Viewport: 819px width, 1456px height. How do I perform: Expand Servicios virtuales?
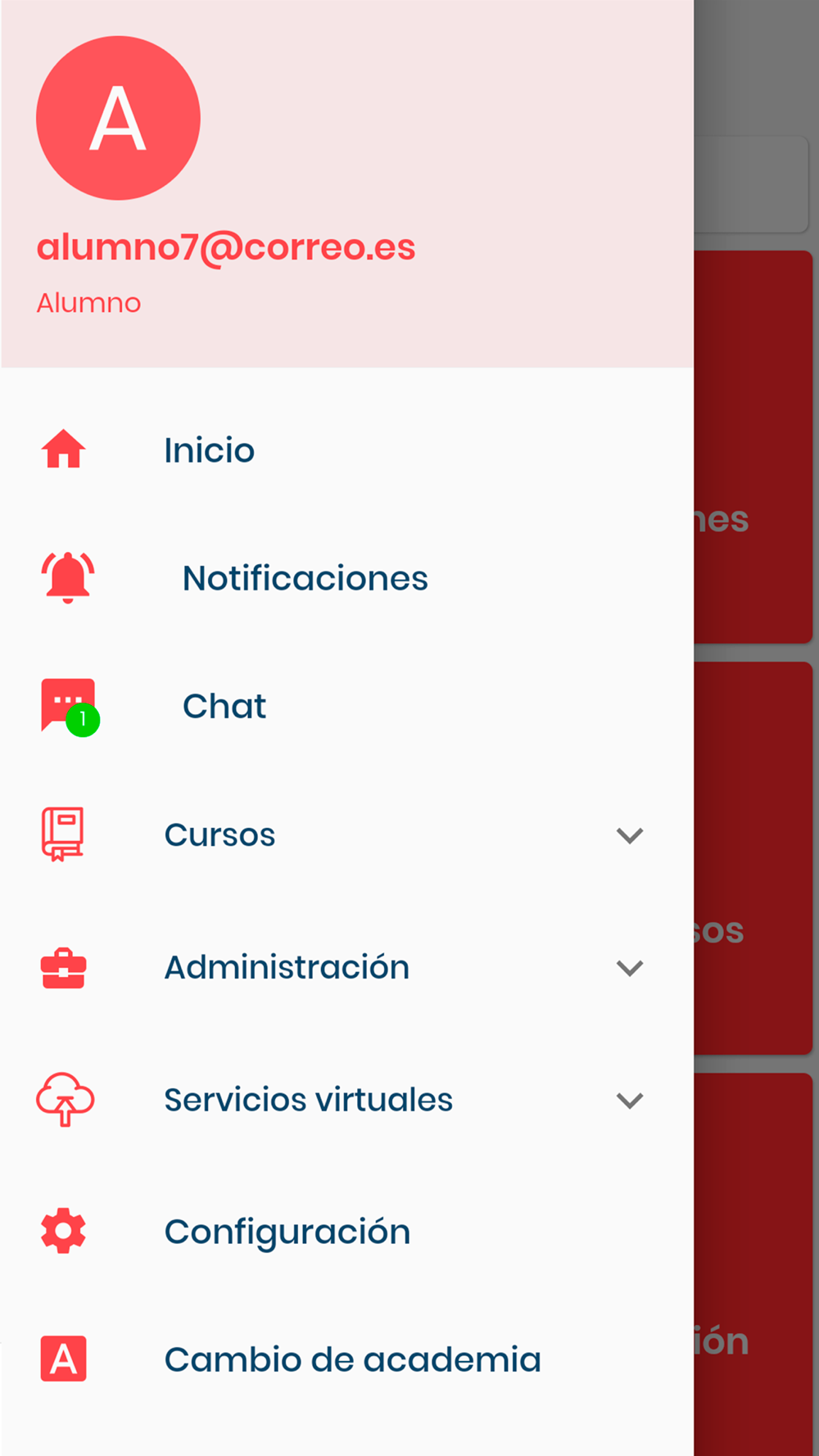coord(629,1100)
